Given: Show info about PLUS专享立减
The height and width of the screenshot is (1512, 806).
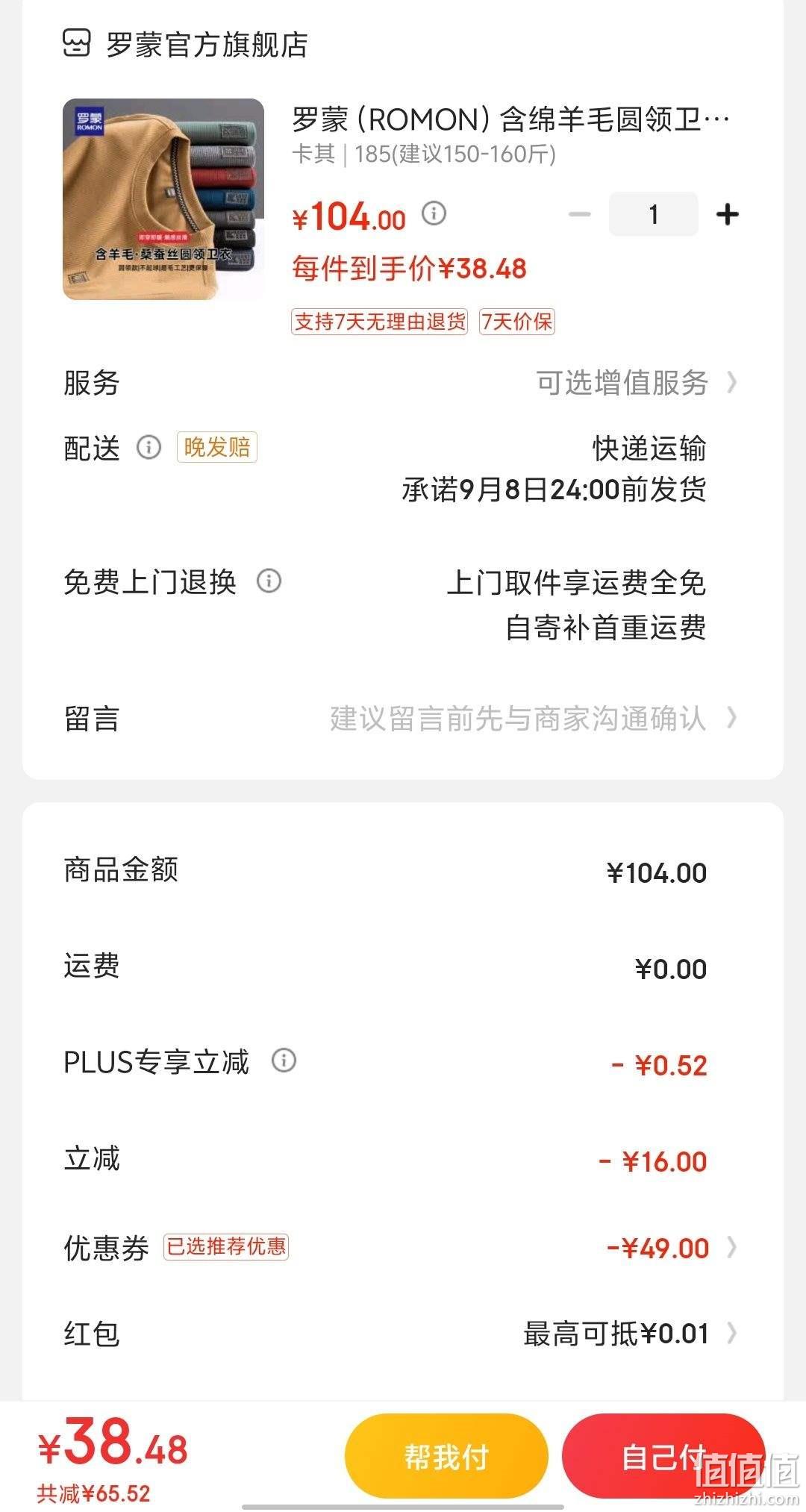Looking at the screenshot, I should 284,1060.
